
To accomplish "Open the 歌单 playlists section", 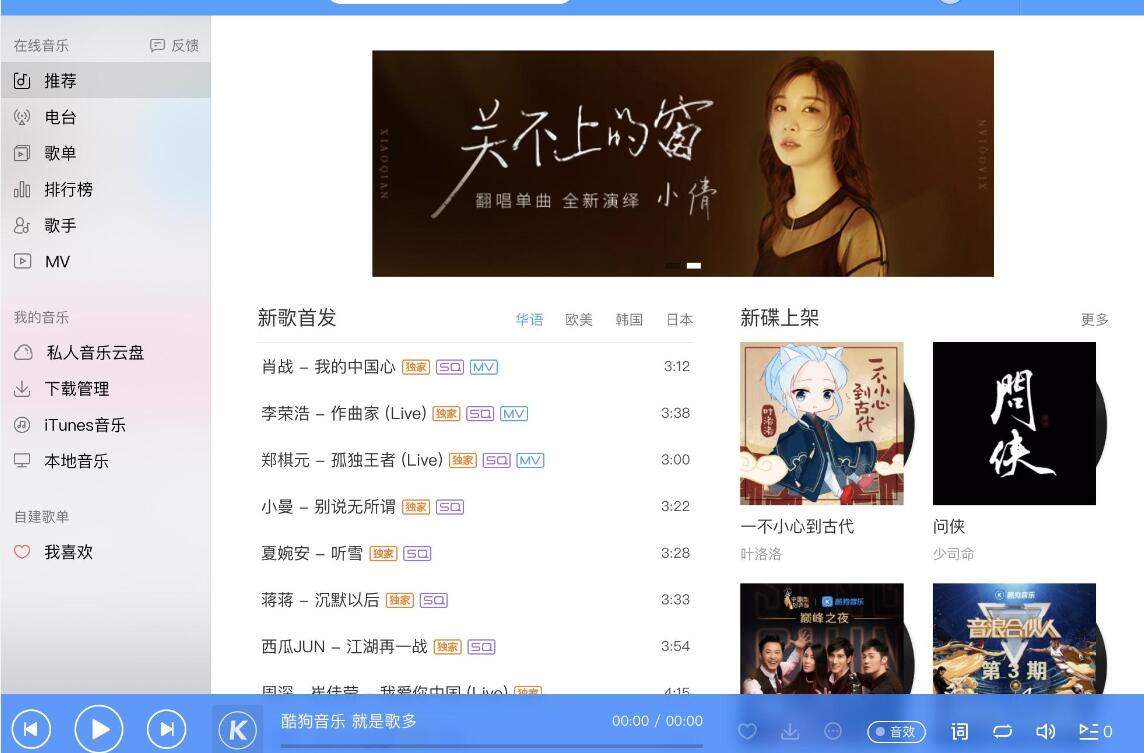I will coord(60,153).
